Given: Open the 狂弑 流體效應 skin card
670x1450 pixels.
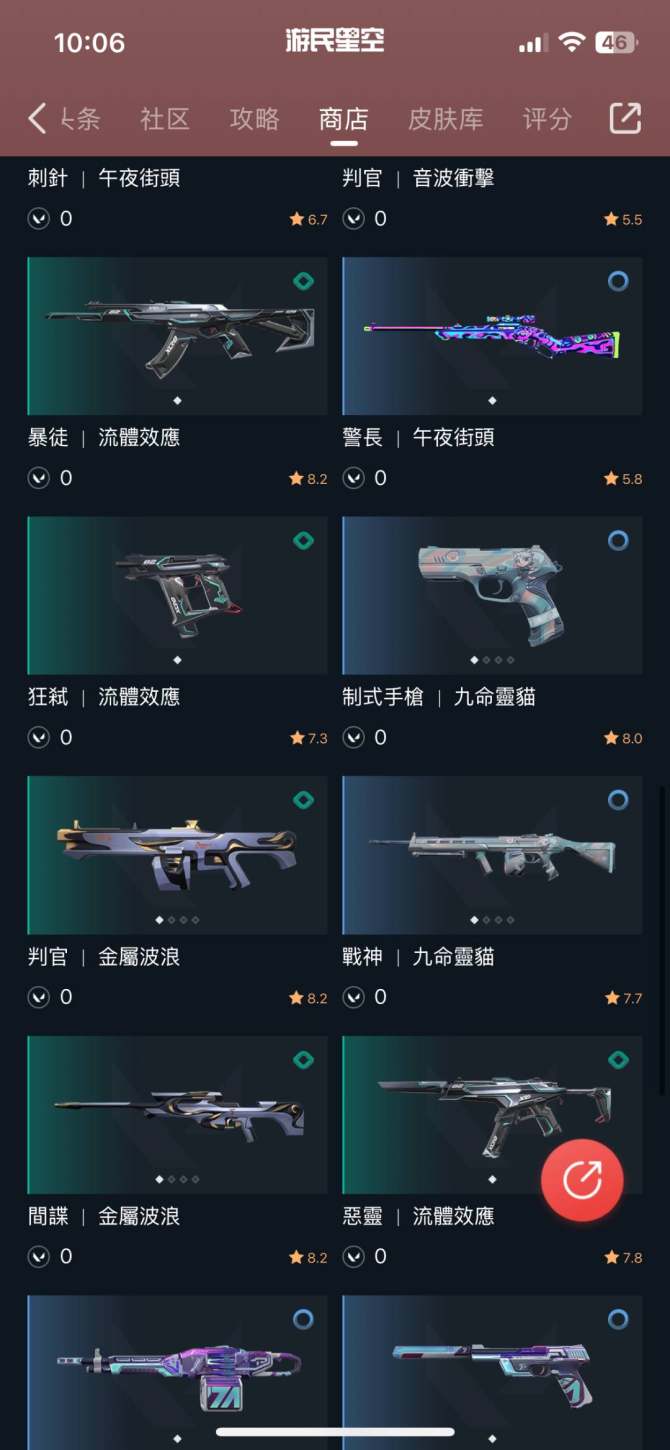Looking at the screenshot, I should pos(177,595).
